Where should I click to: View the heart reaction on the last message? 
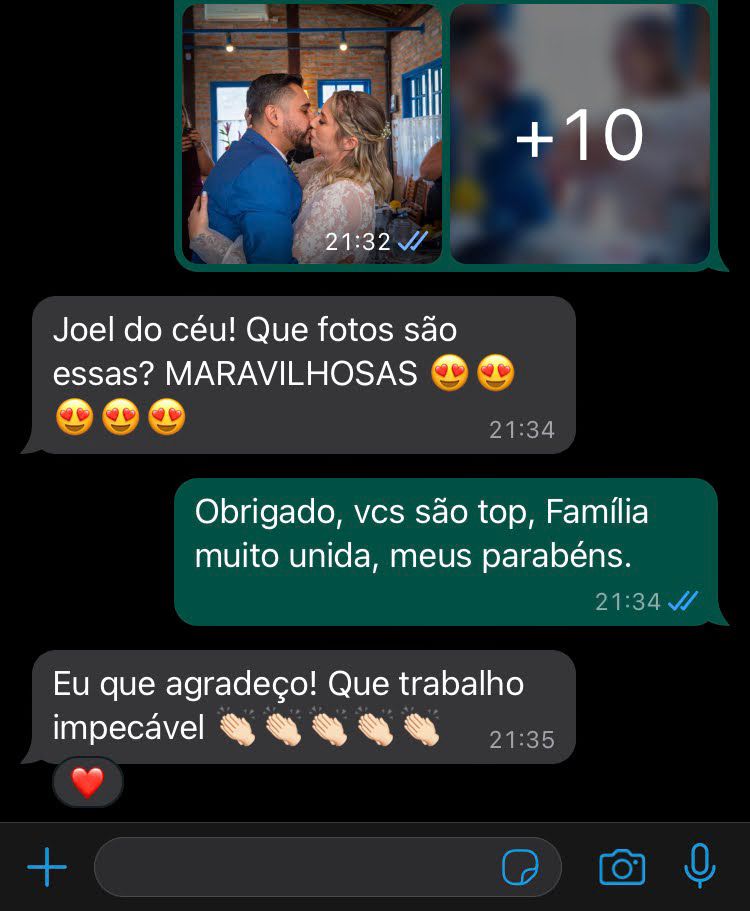(x=88, y=782)
